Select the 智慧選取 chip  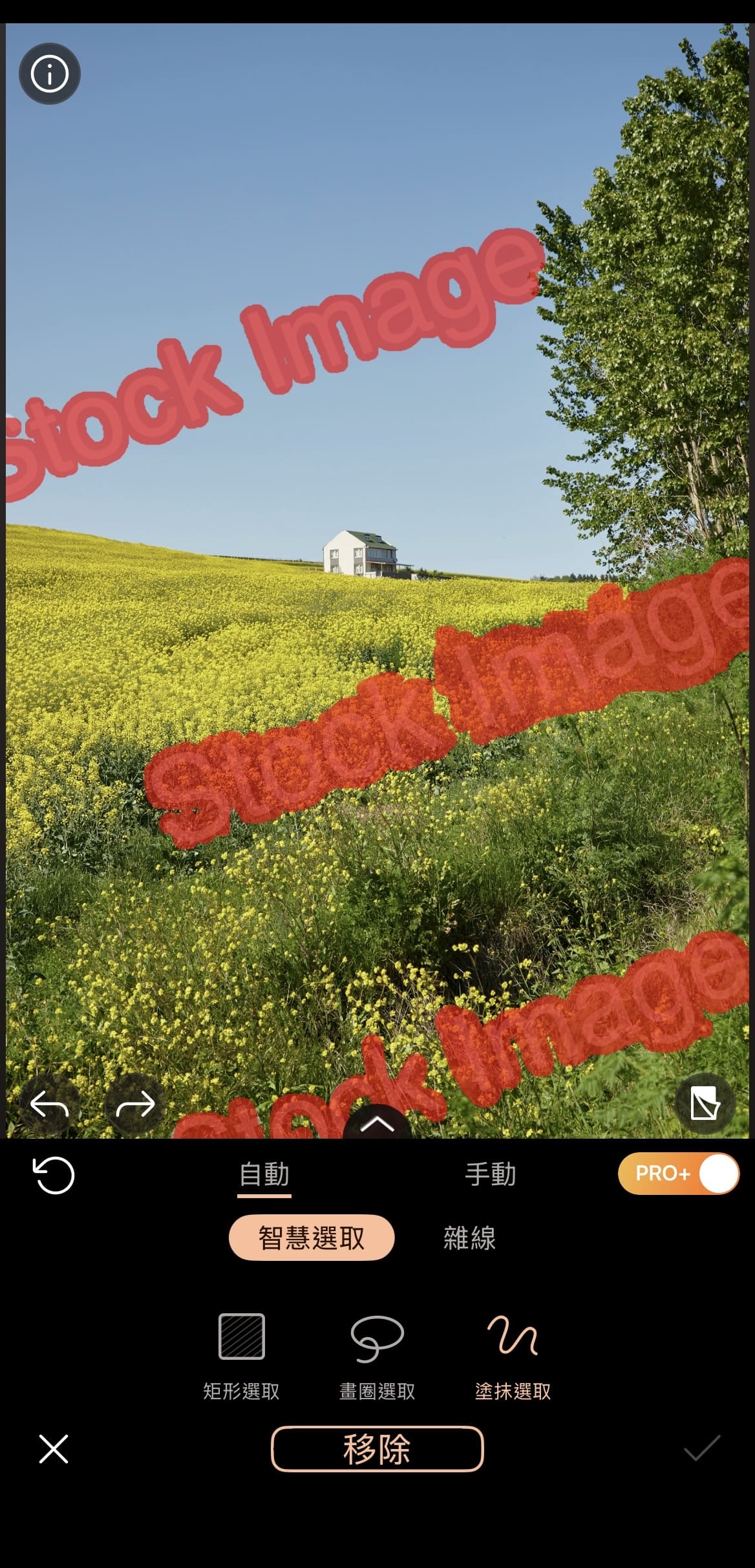click(312, 1238)
